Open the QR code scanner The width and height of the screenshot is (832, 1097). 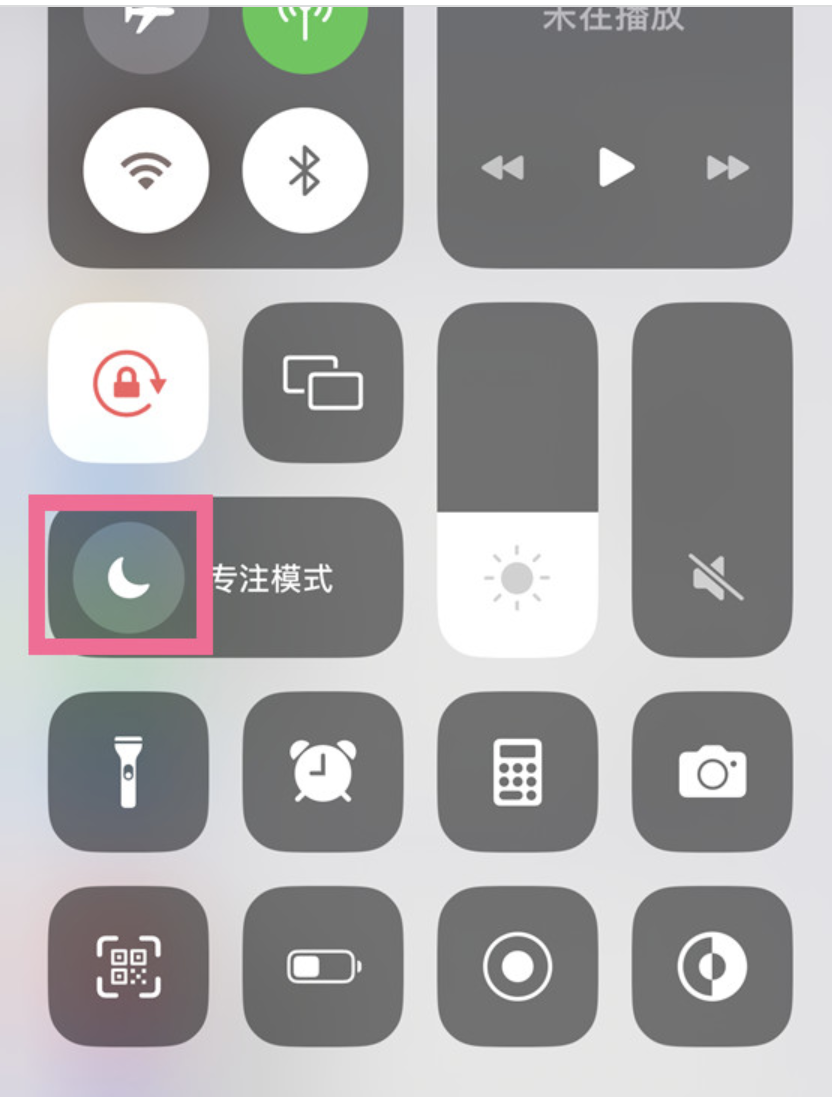(x=129, y=966)
